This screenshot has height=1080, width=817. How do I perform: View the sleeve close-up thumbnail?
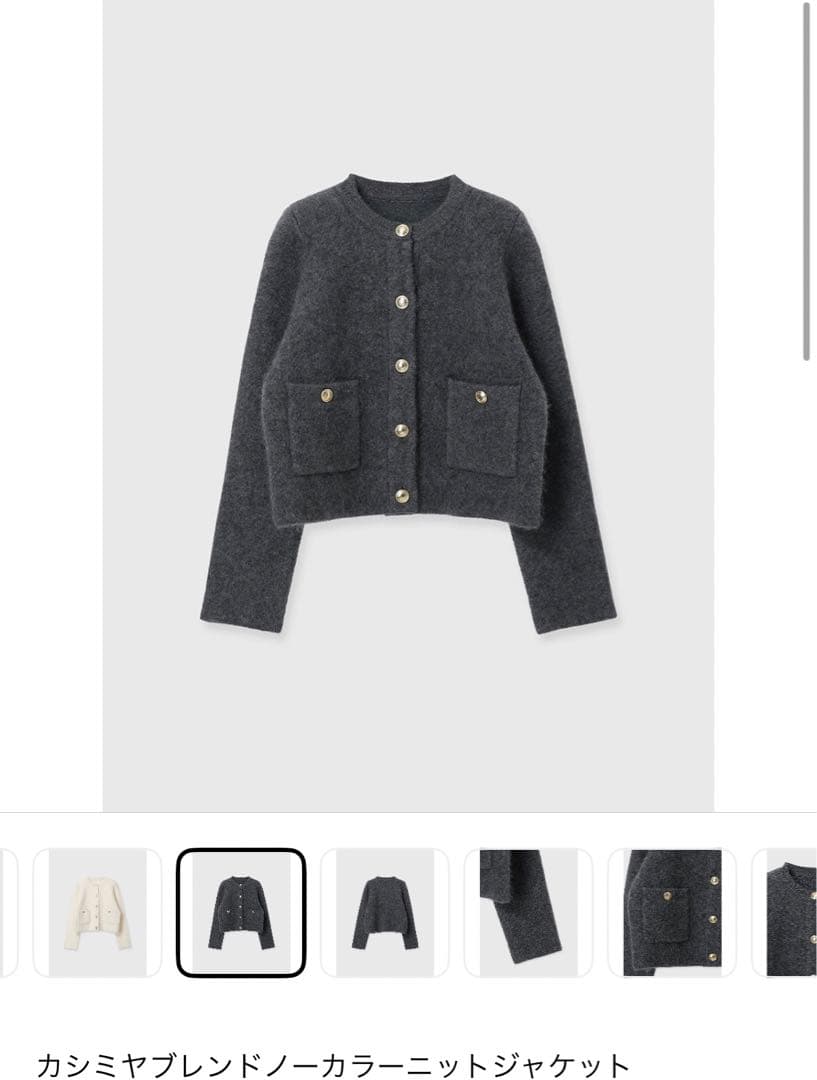(x=528, y=912)
